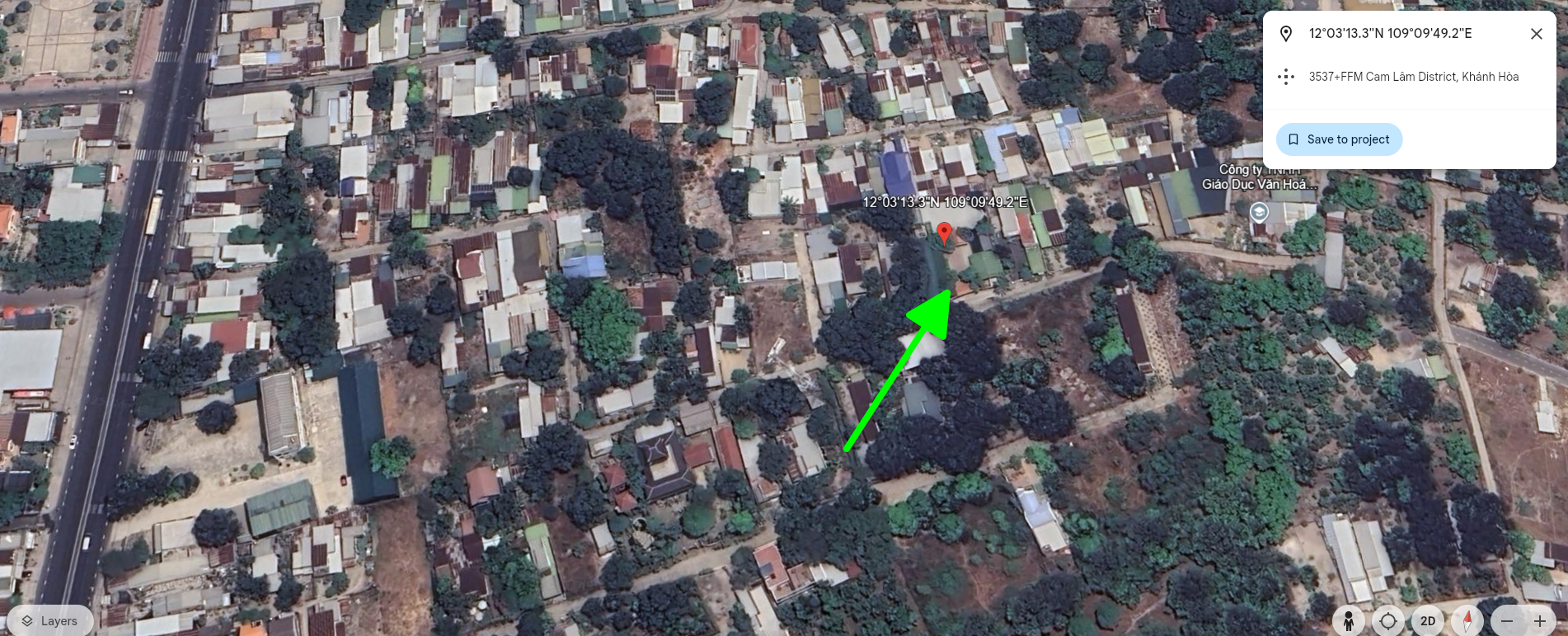1568x636 pixels.
Task: Reset orientation using the compass
Action: (x=1467, y=621)
